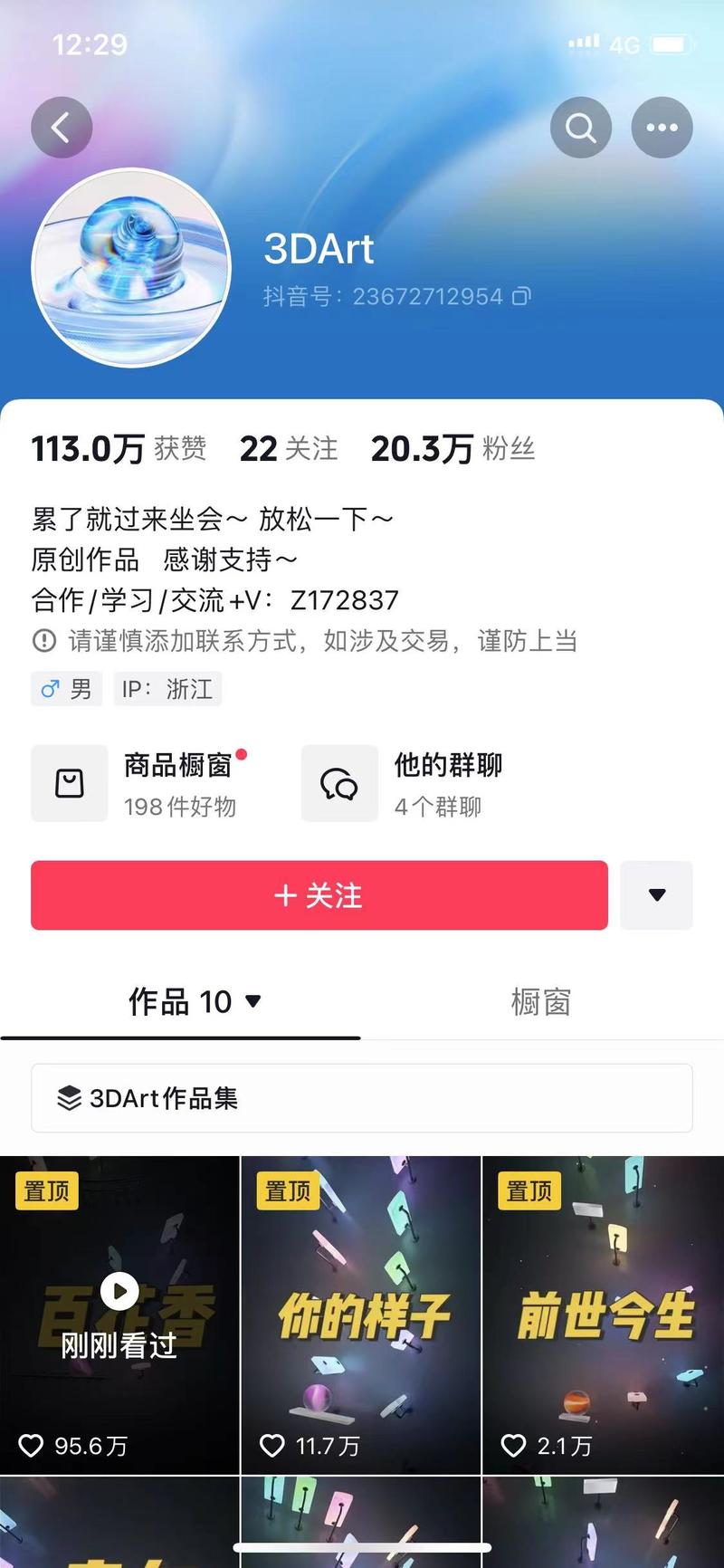The image size is (724, 1568).
Task: Open the more options ellipsis menu
Action: click(662, 127)
